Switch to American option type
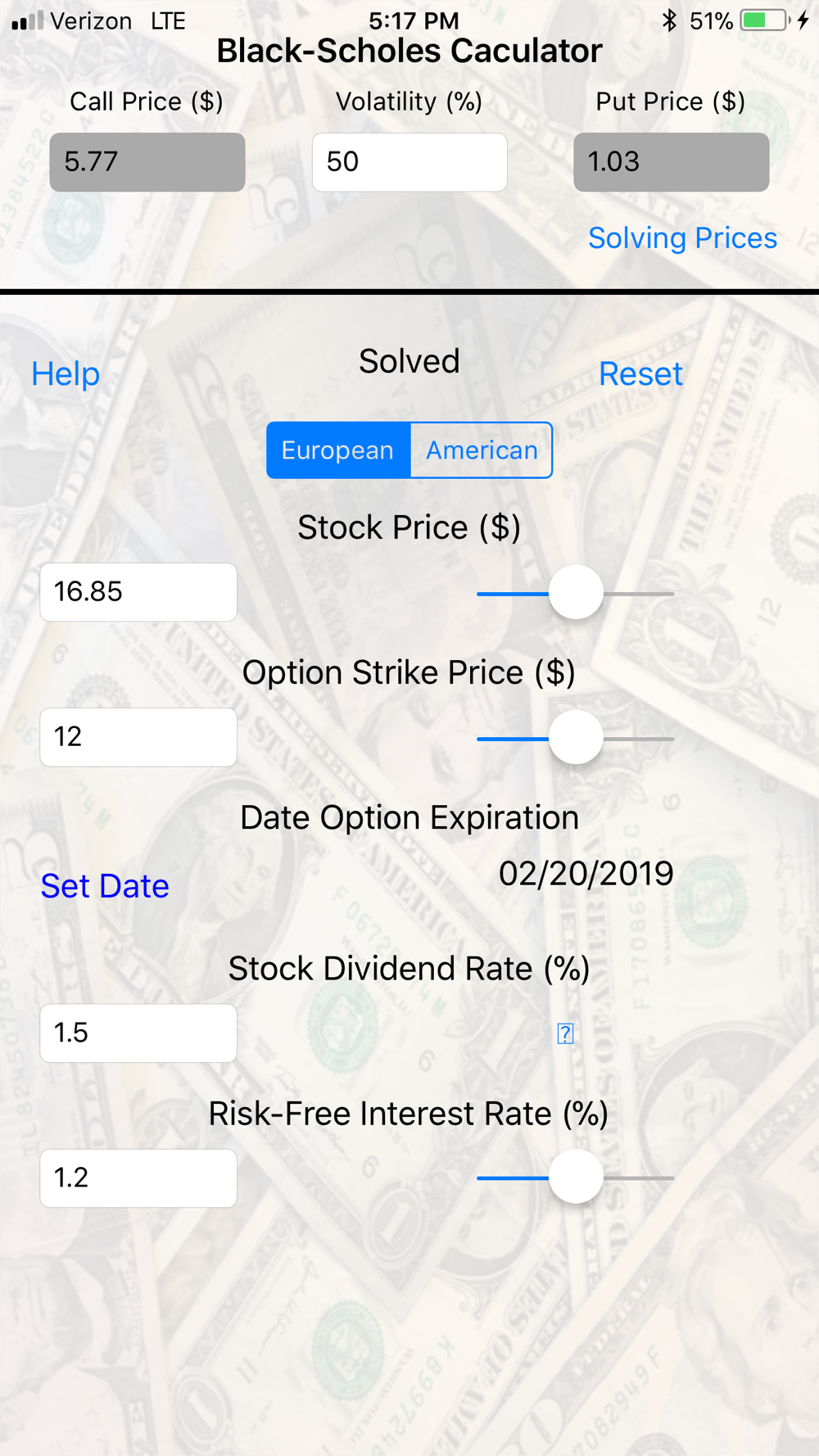The height and width of the screenshot is (1456, 819). click(482, 450)
